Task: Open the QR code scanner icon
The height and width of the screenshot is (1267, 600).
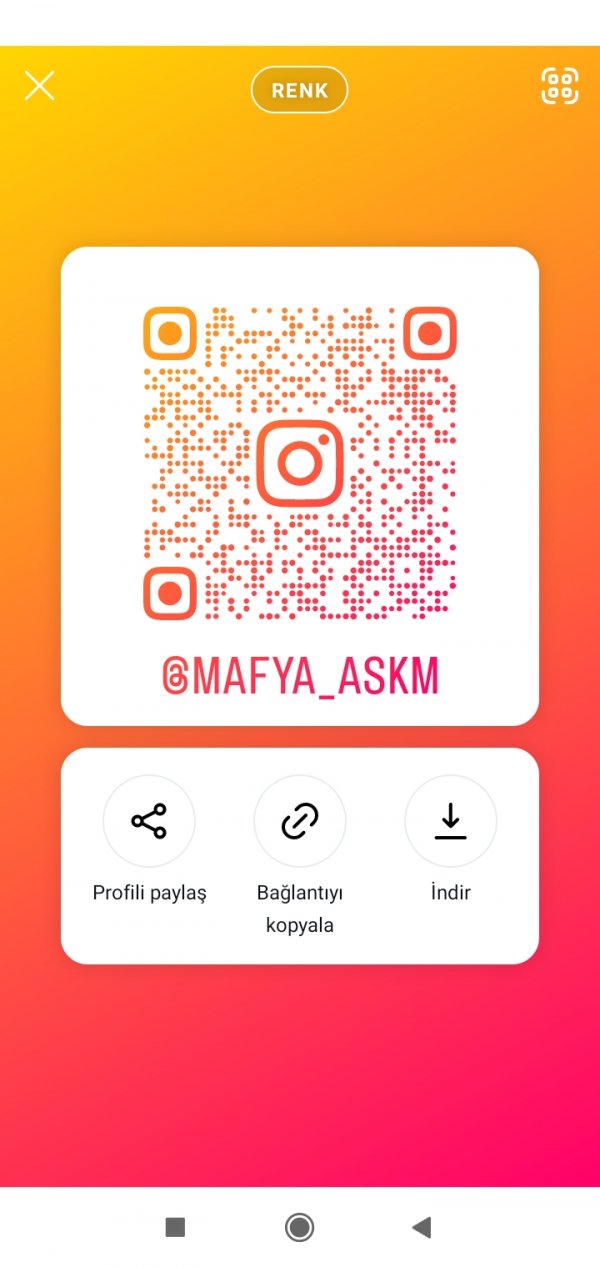Action: (x=560, y=86)
